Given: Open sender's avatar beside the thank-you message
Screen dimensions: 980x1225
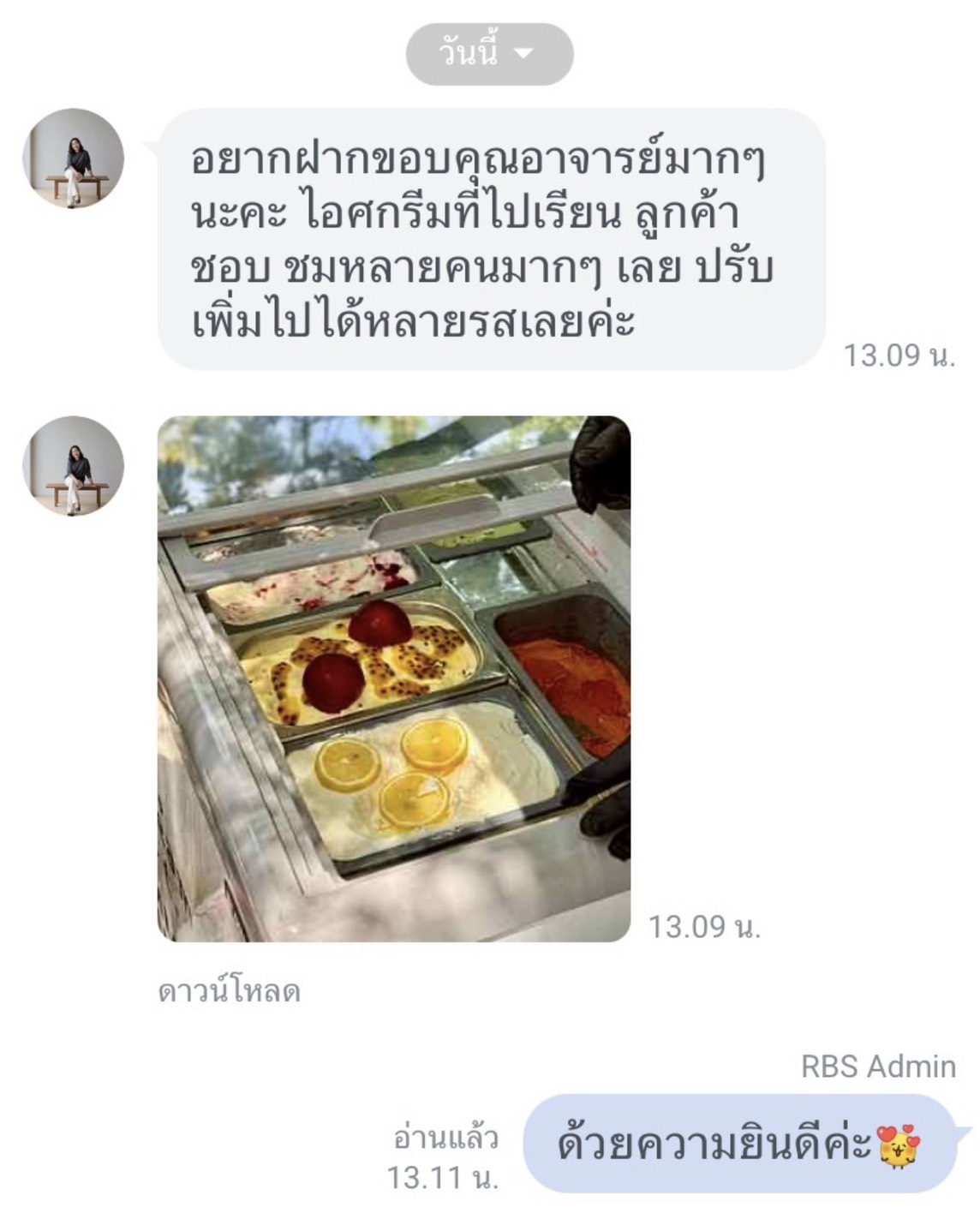Looking at the screenshot, I should pyautogui.click(x=73, y=158).
